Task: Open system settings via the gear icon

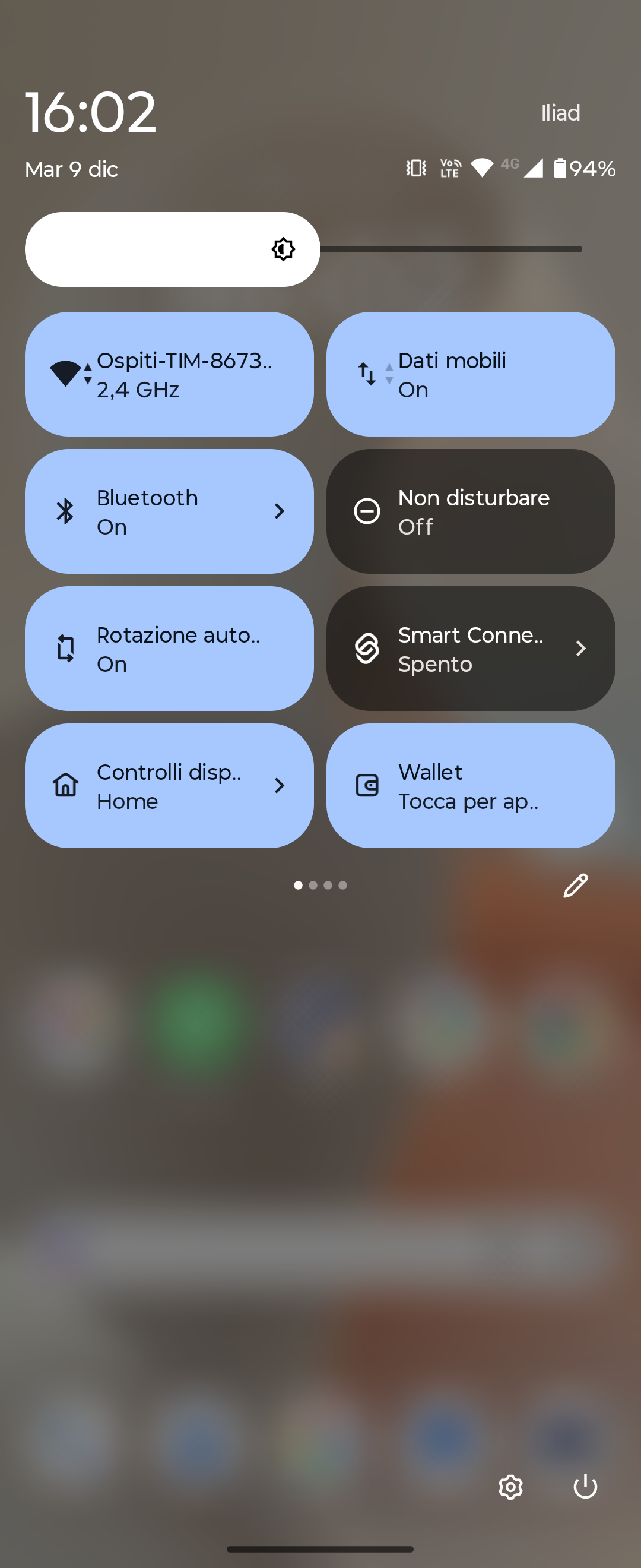Action: (510, 1487)
